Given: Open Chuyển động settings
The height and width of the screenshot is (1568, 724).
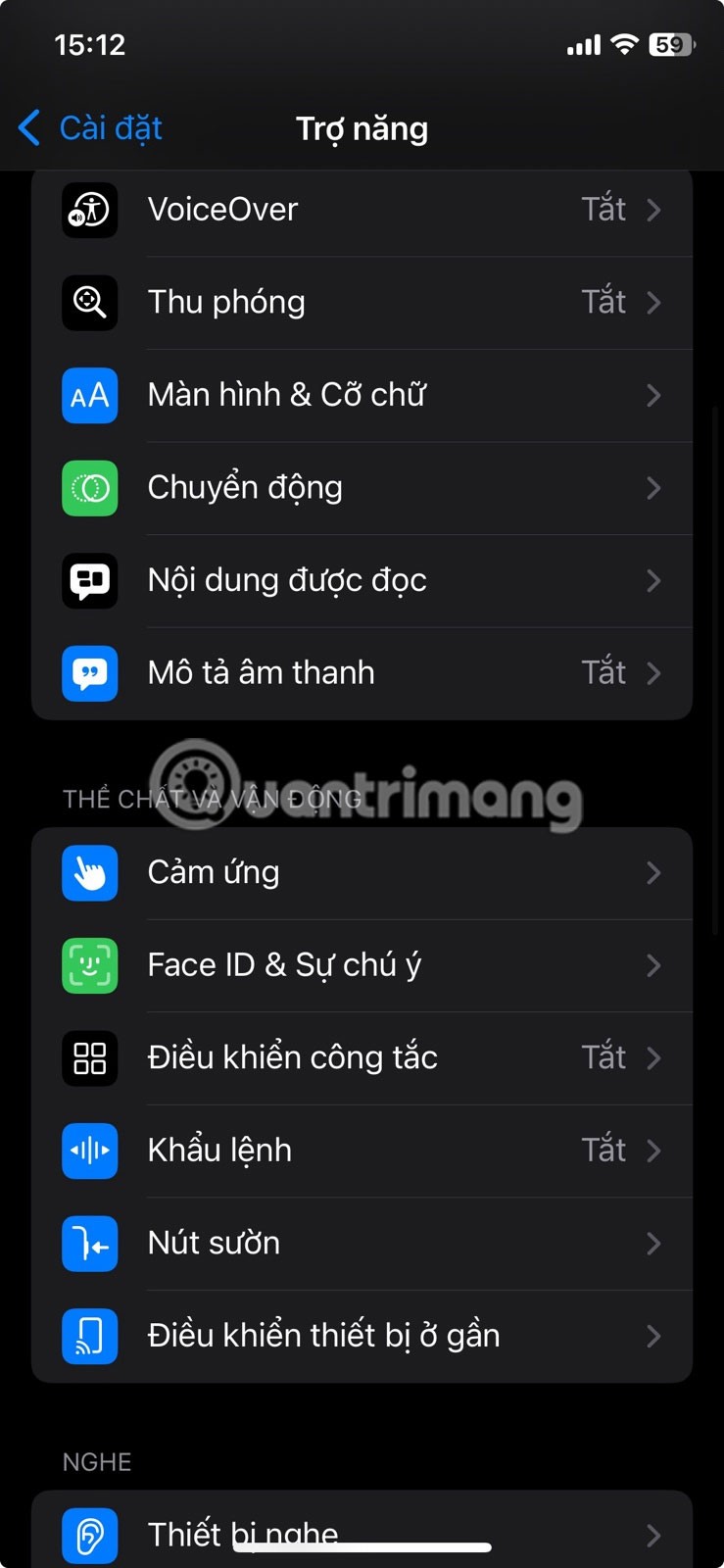Looking at the screenshot, I should point(362,488).
